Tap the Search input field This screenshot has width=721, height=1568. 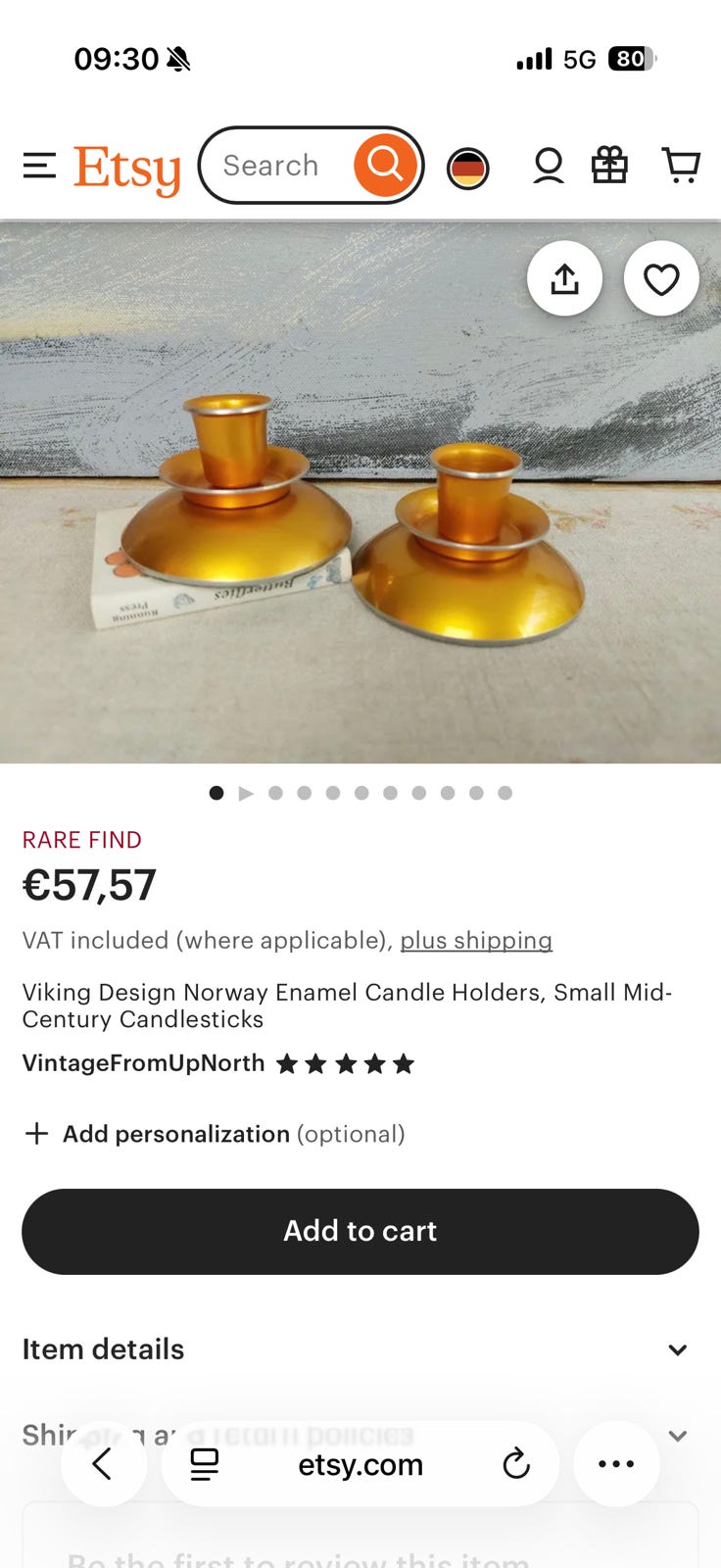(x=276, y=166)
